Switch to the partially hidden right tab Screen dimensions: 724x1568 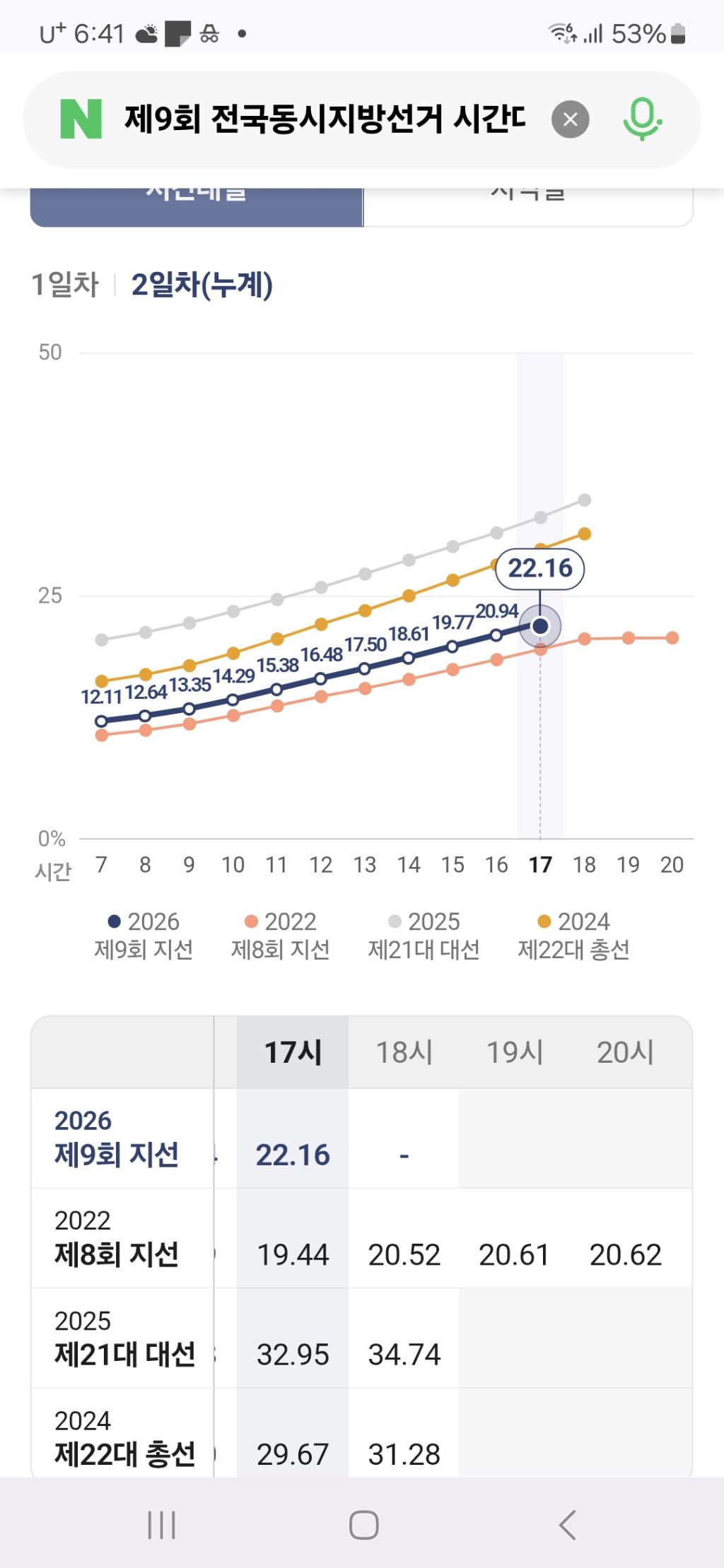pyautogui.click(x=528, y=206)
